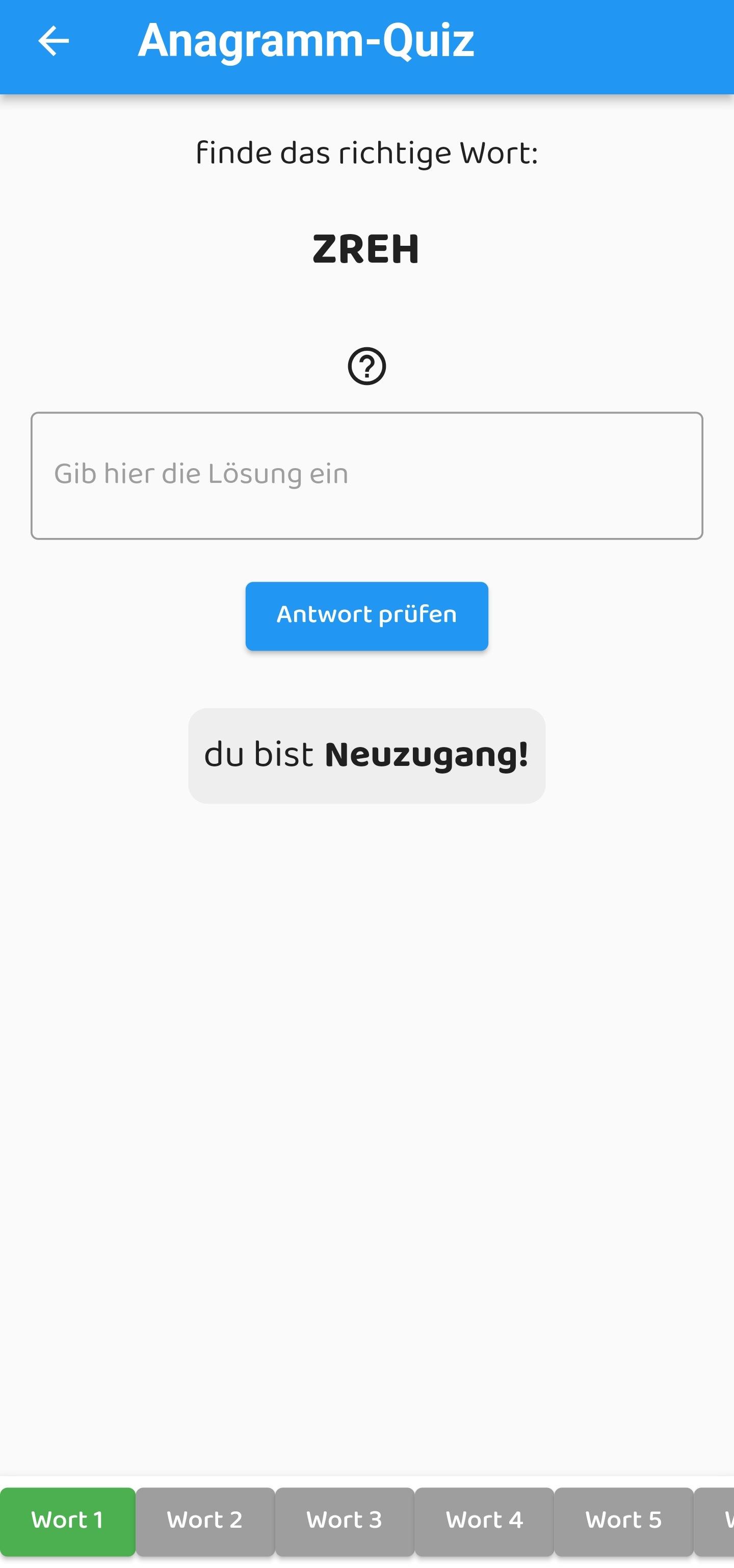The height and width of the screenshot is (1568, 734).
Task: Open Wort 5
Action: pyautogui.click(x=623, y=1521)
